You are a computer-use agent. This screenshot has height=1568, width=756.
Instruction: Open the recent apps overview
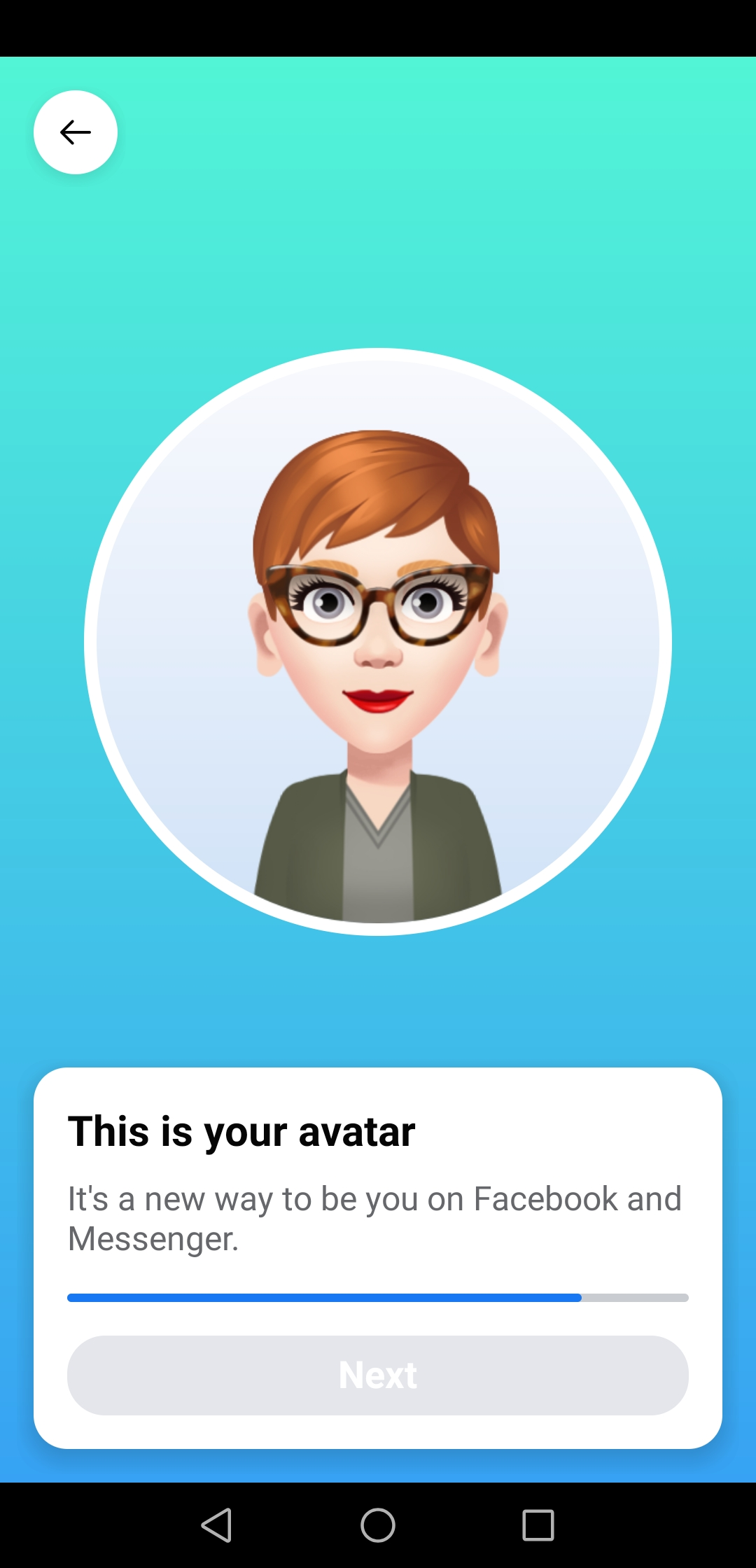tap(538, 1525)
